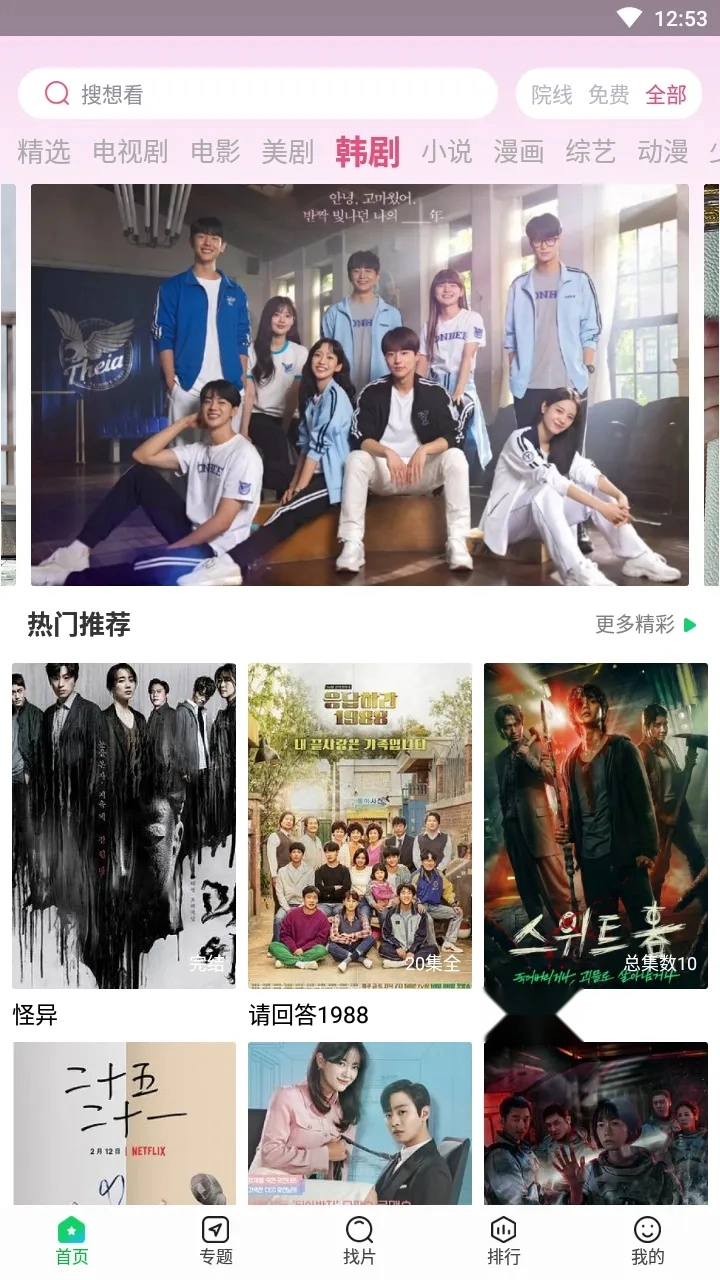Switch to the 漫画 tab
This screenshot has height=1280, width=720.
point(518,152)
